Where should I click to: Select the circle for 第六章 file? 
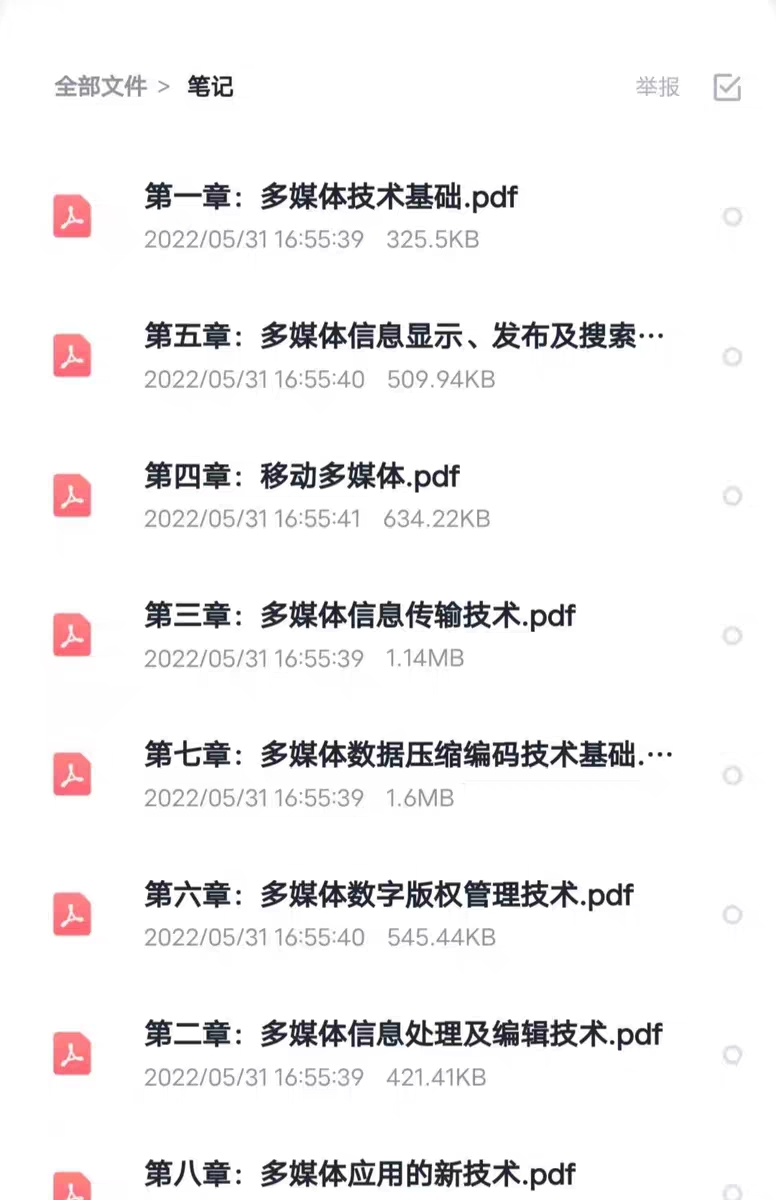732,915
